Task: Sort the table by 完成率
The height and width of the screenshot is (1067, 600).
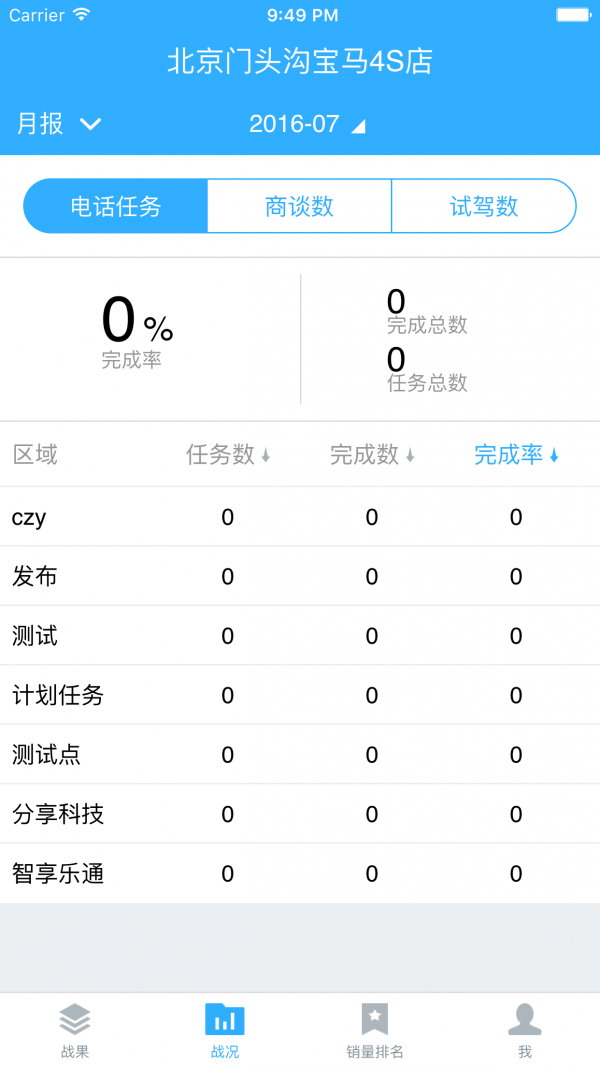Action: tap(516, 455)
